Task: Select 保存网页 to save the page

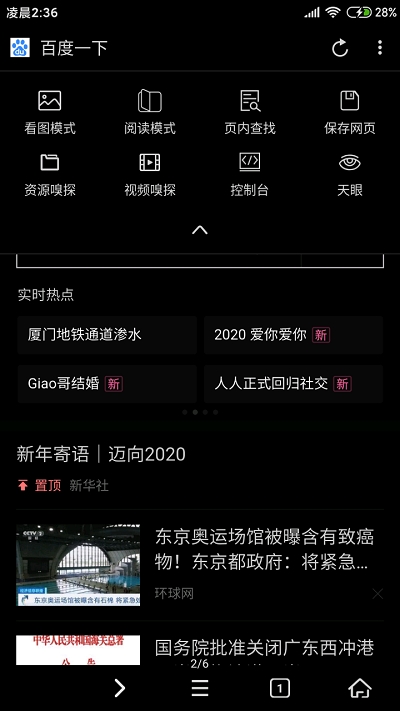Action: (x=350, y=112)
